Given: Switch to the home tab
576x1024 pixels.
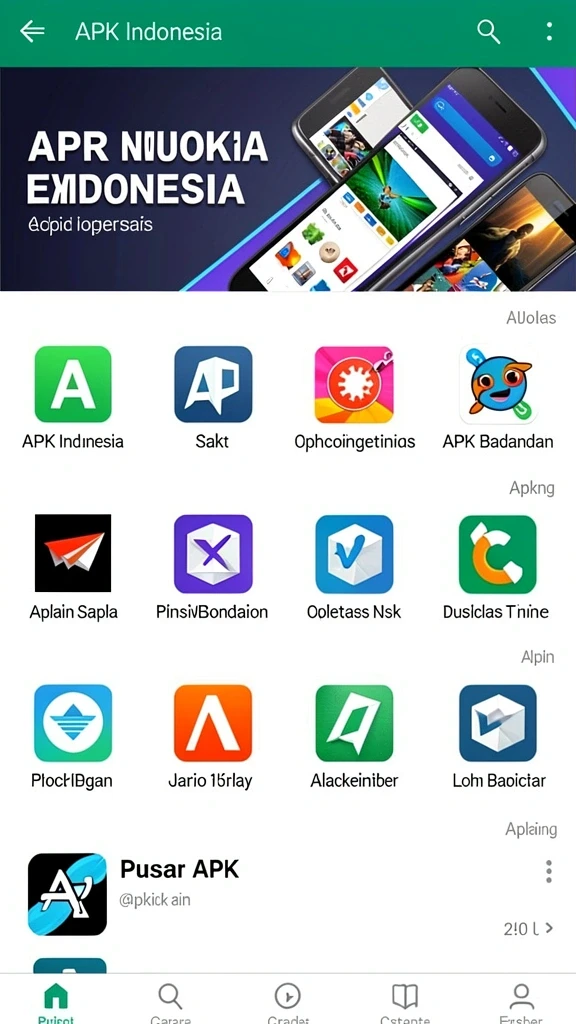Looking at the screenshot, I should point(56,1002).
